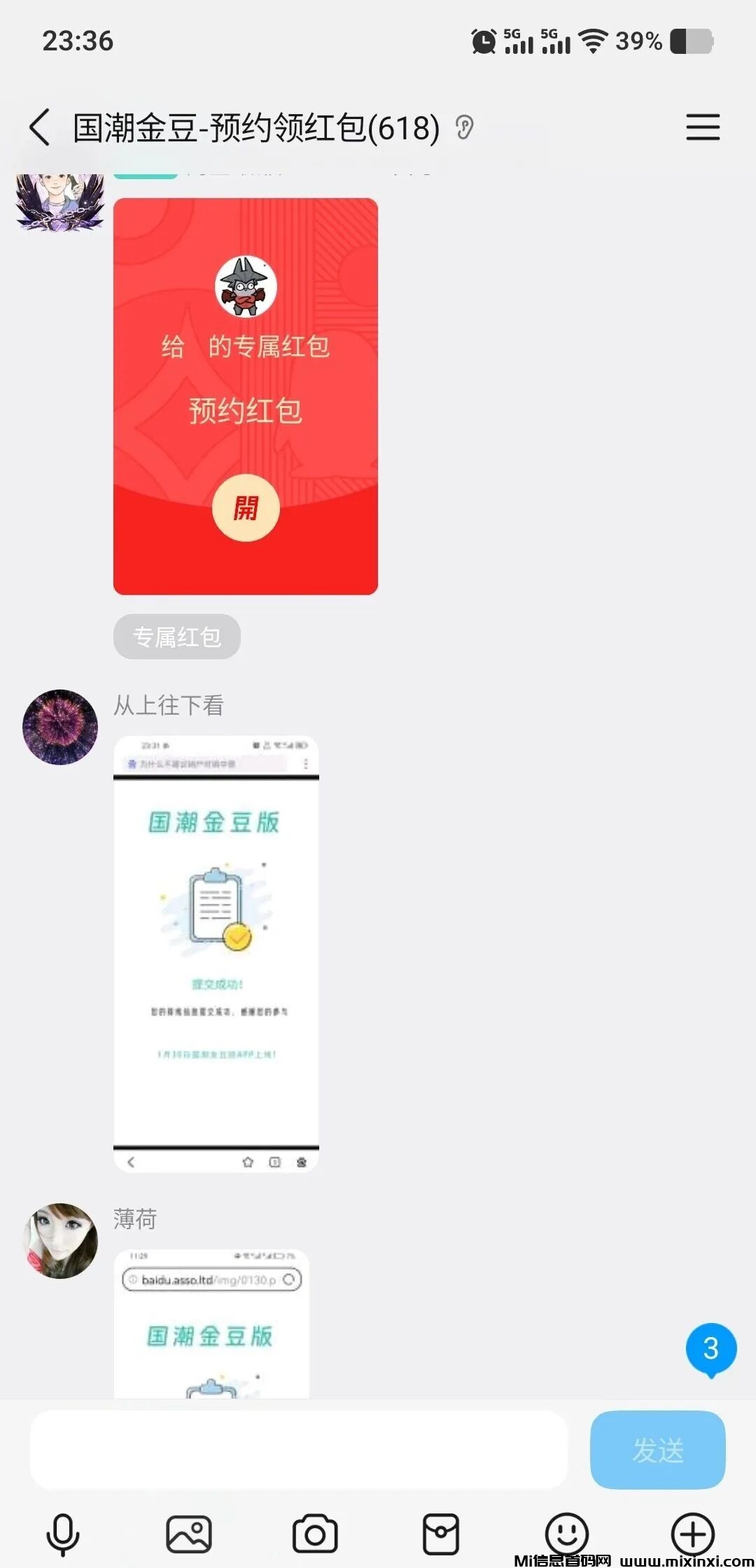This screenshot has height=1568, width=756.
Task: Open the red envelope sender's avatar
Action: pos(60,202)
